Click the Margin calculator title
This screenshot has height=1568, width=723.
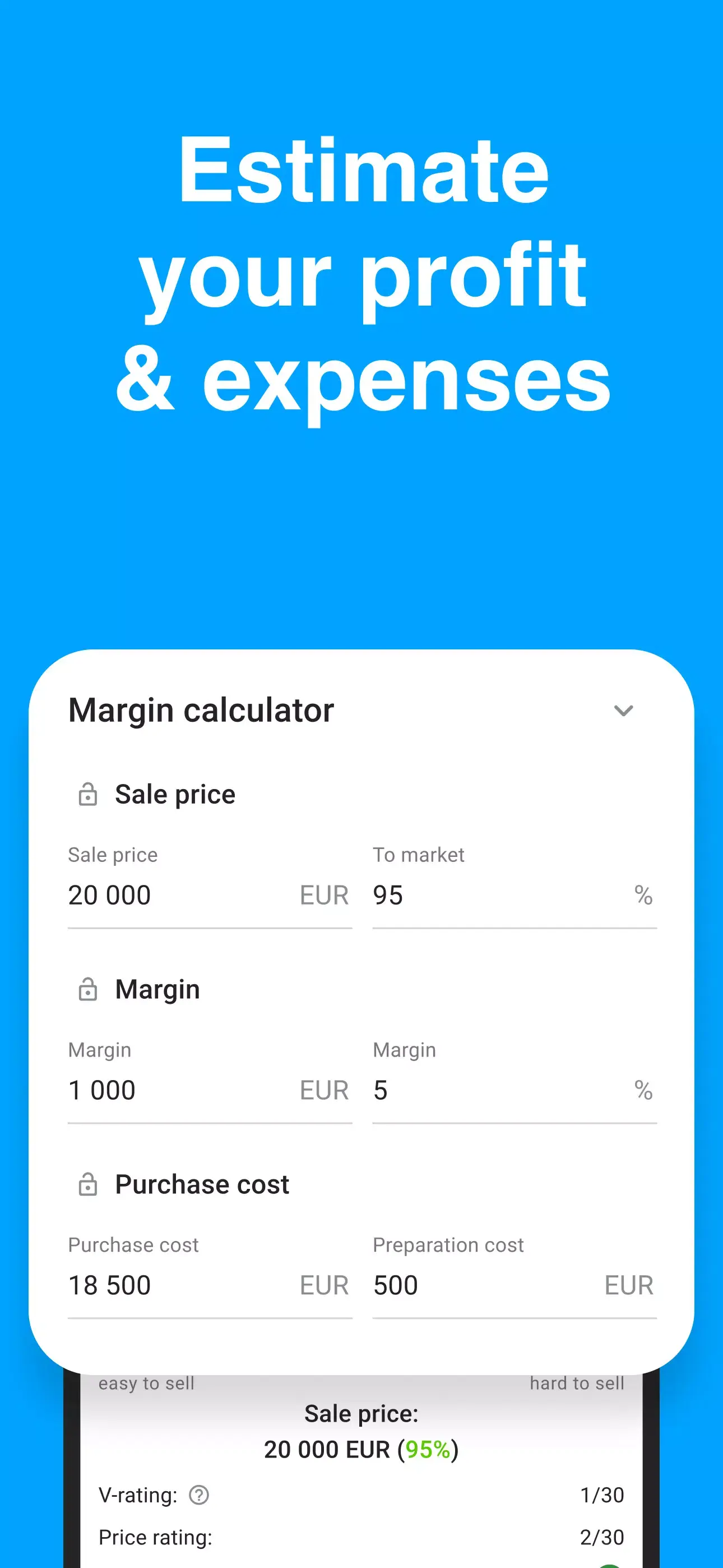[201, 709]
